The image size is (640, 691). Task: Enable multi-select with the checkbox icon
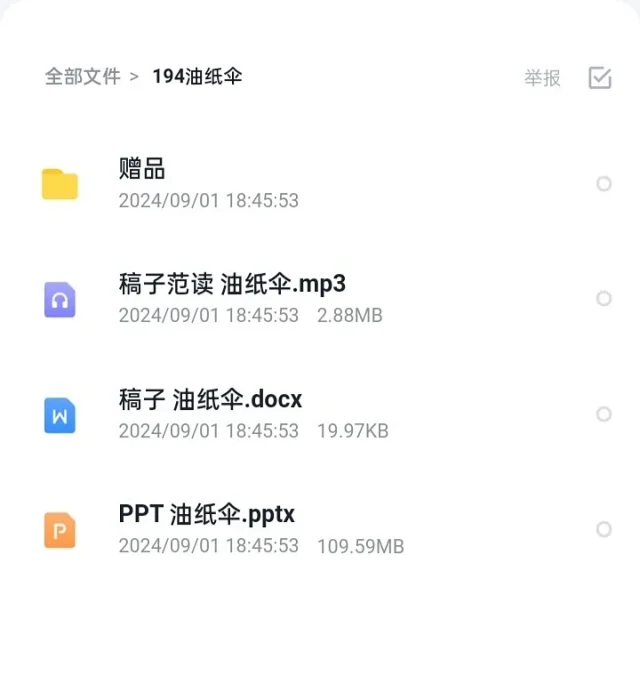pyautogui.click(x=600, y=78)
